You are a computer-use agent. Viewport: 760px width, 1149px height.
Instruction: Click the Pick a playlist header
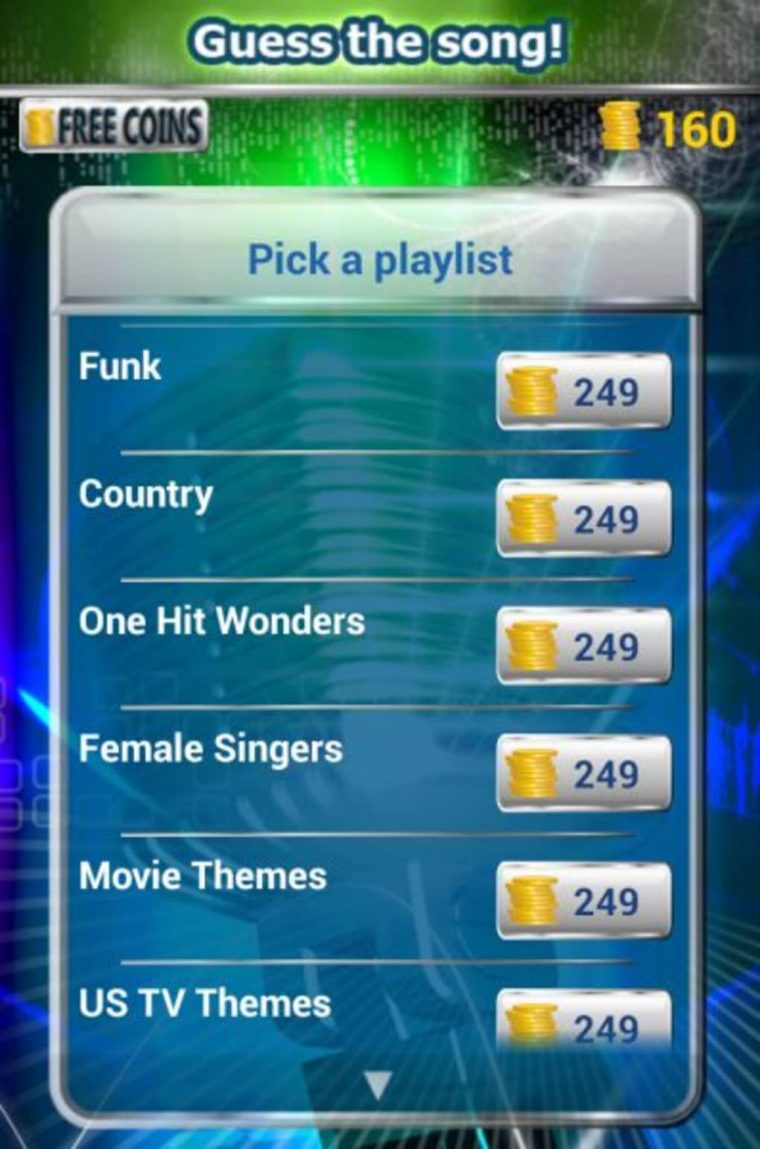380,259
